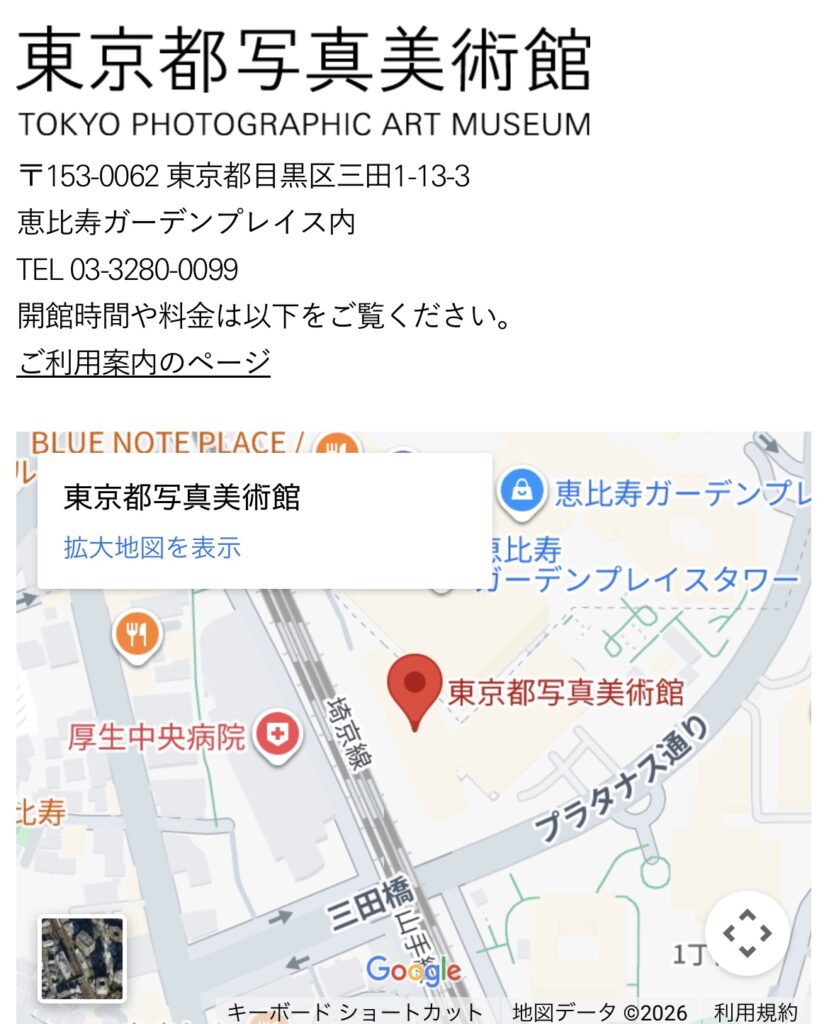
Task: Switch to the satellite imagery thumbnail
Action: pyautogui.click(x=82, y=958)
